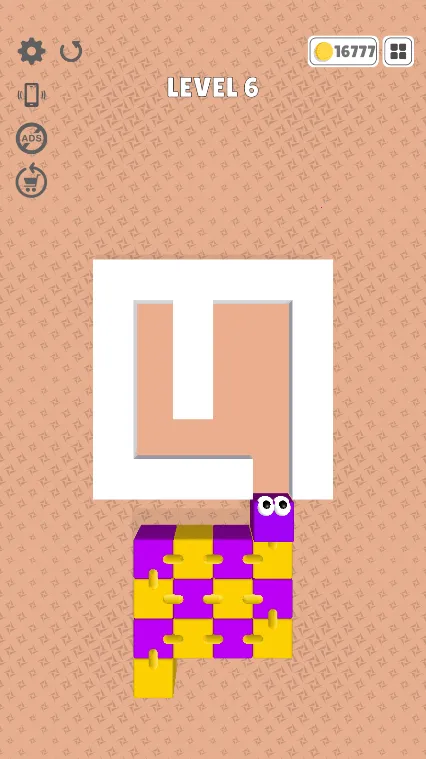Open the settings gear
This screenshot has height=759, width=426.
31,51
